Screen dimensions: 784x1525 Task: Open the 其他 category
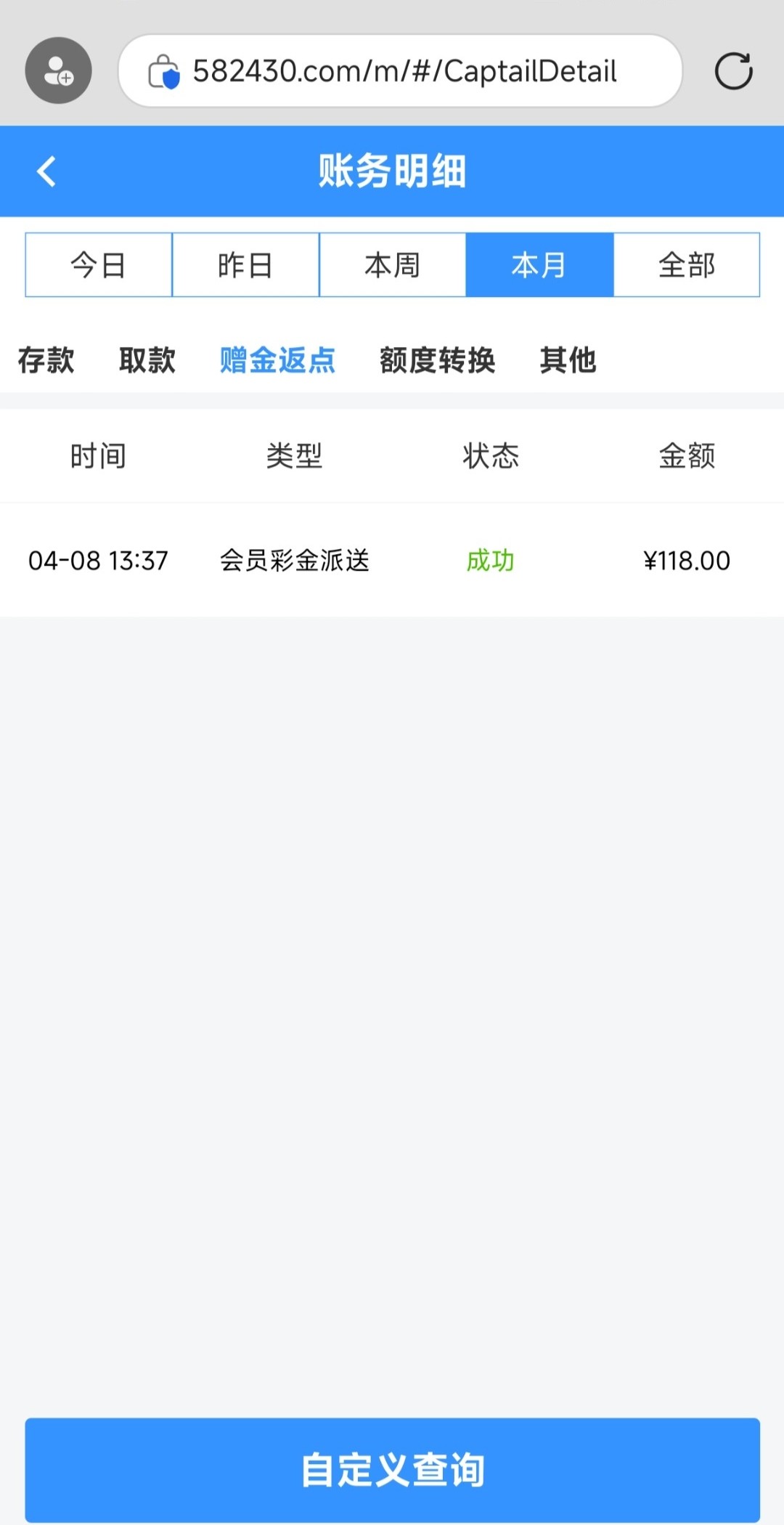pos(568,360)
